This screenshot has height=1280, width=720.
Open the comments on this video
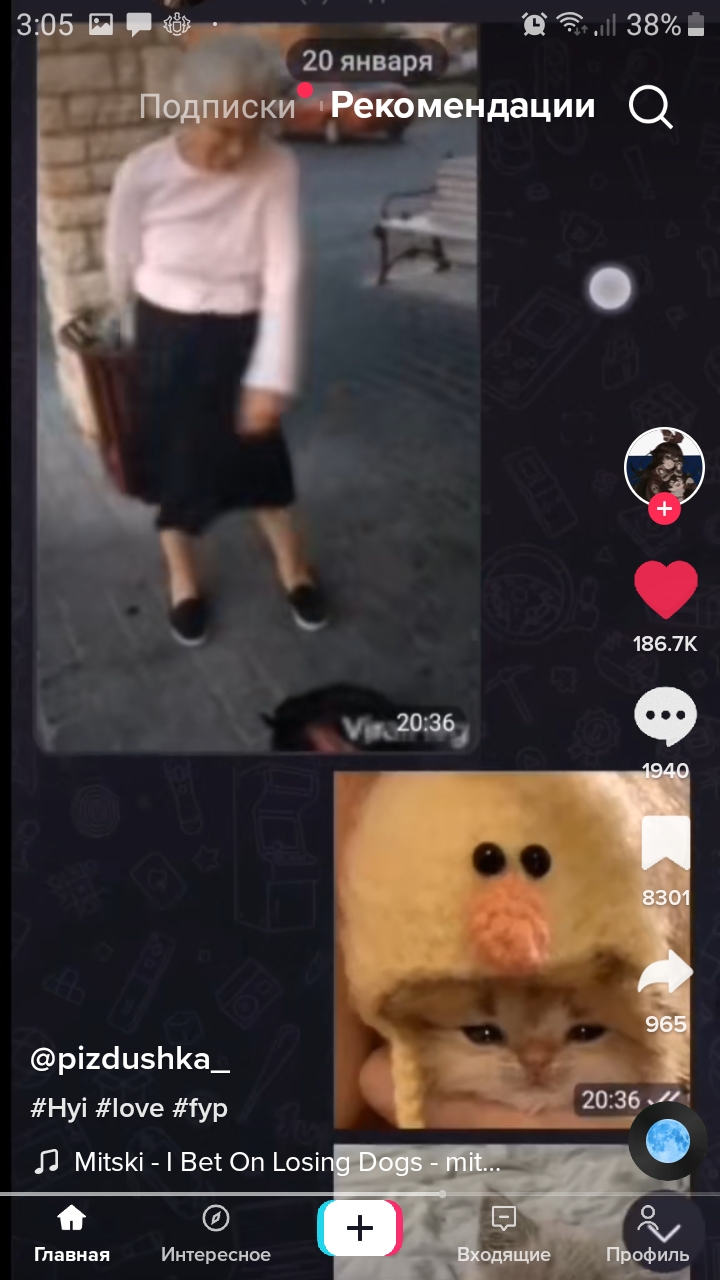[x=665, y=716]
